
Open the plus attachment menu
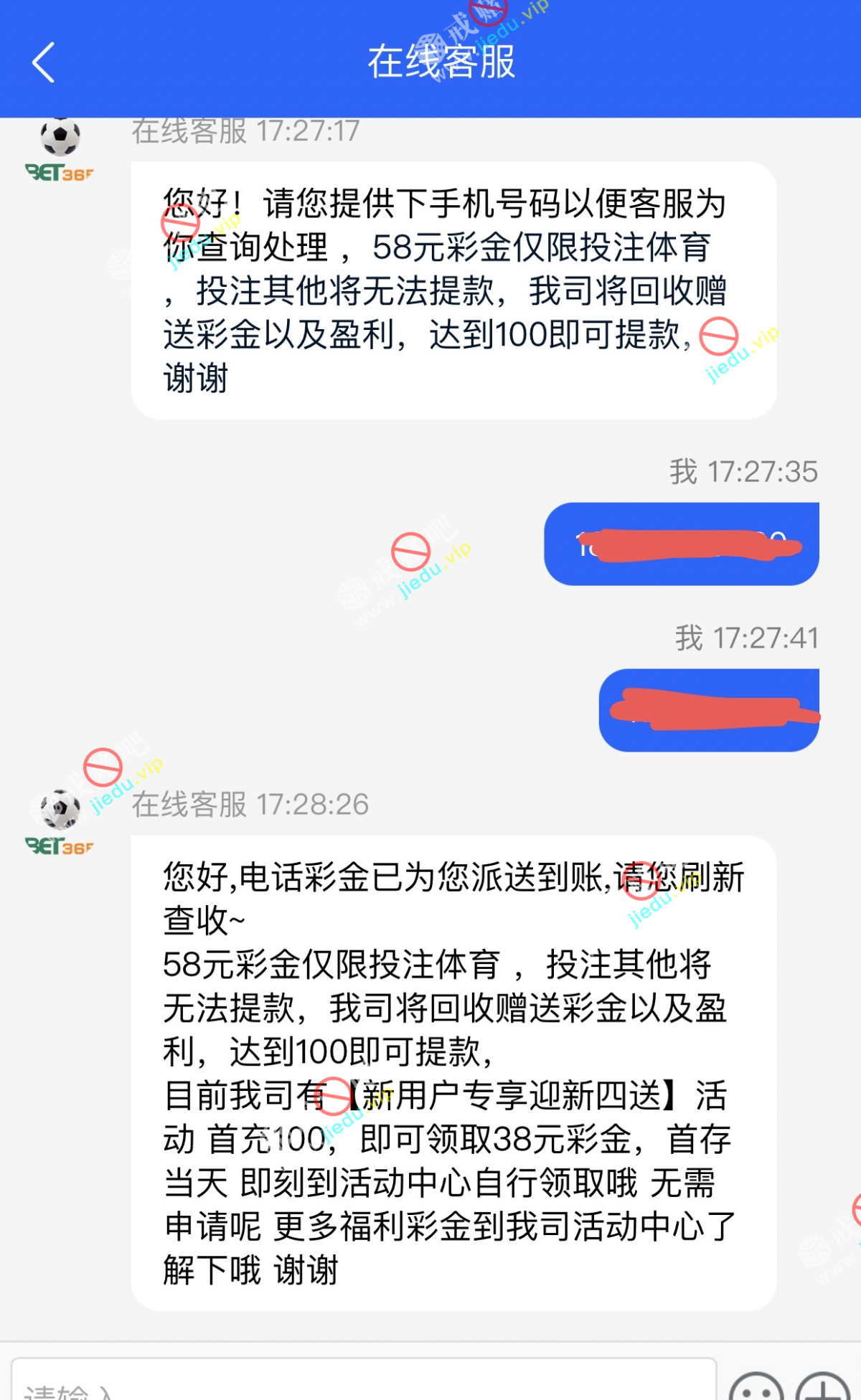pyautogui.click(x=822, y=1389)
